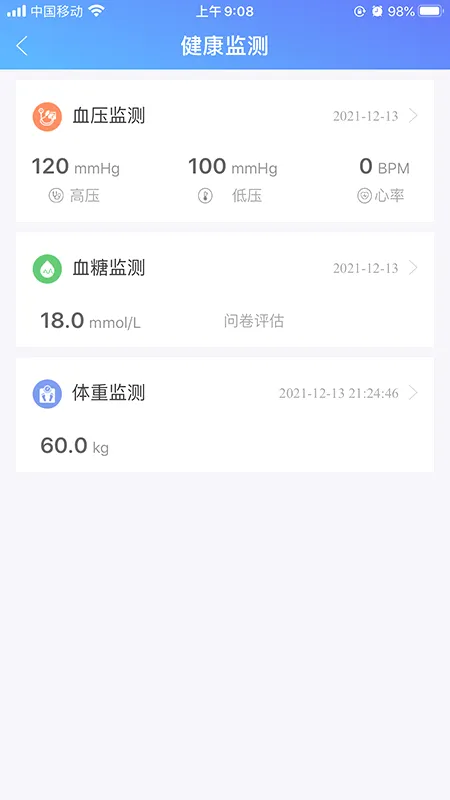Open 问卷评估 questionnaire

[254, 321]
